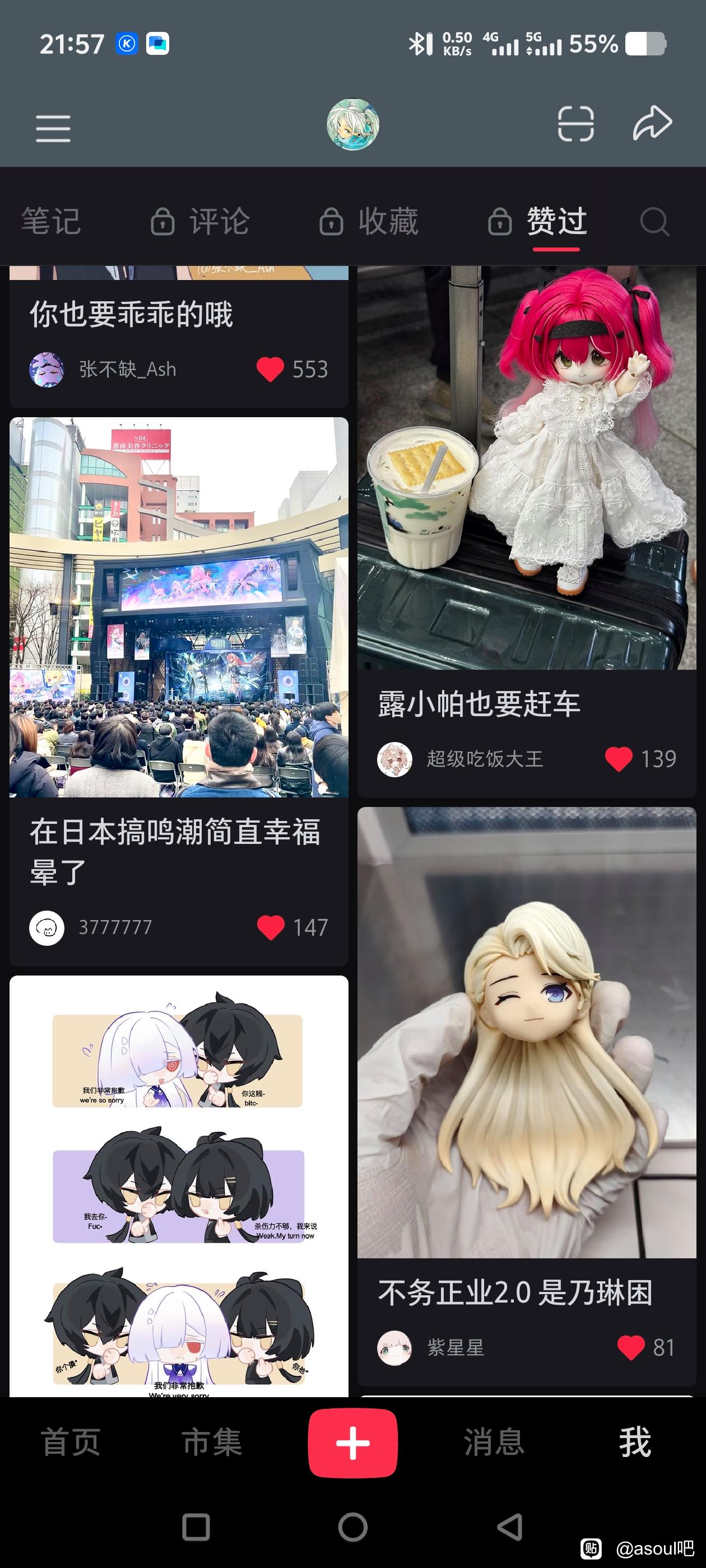
Task: Search within profile using magnifier icon
Action: click(655, 222)
